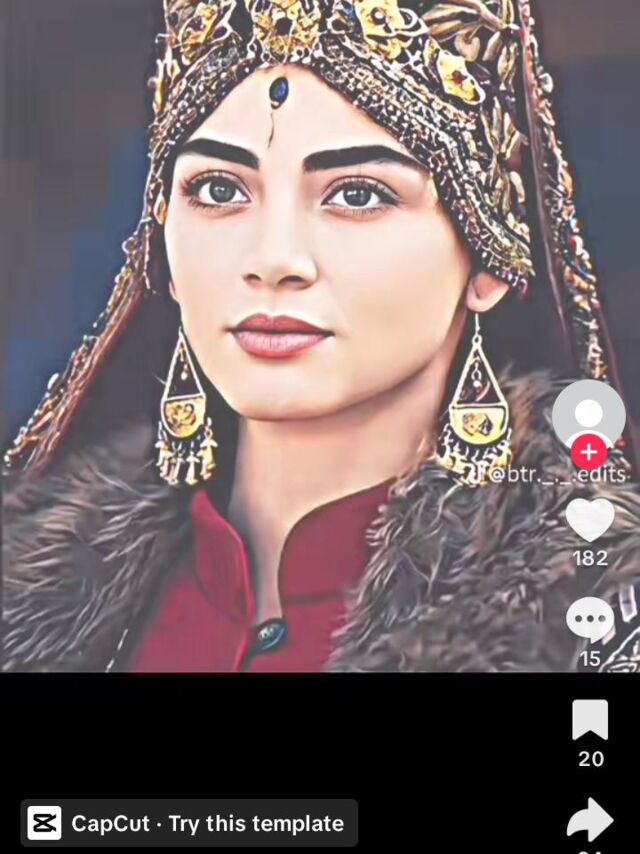Try the CapCut template
The image size is (640, 854).
pos(189,823)
